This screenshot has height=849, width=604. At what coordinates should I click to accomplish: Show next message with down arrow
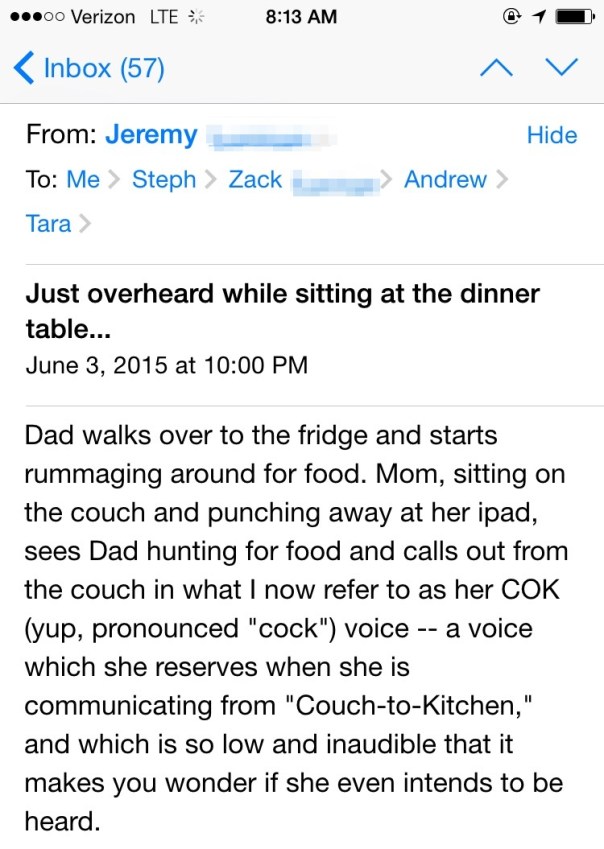561,68
